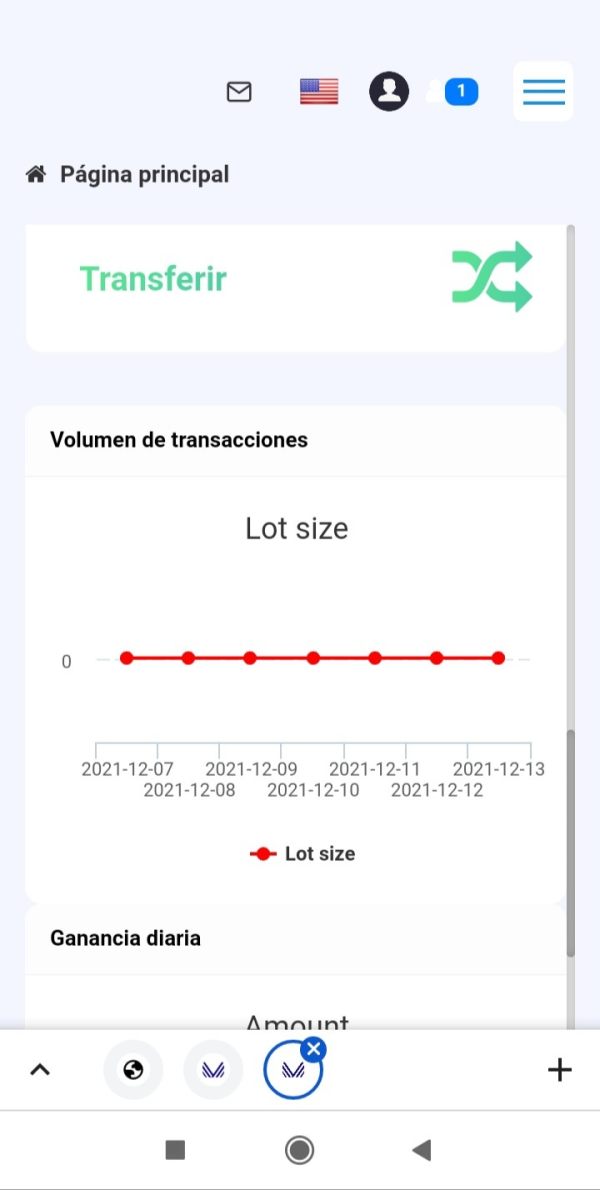Screen dimensions: 600x1190
Task: Tap the system back button
Action: 422,1151
